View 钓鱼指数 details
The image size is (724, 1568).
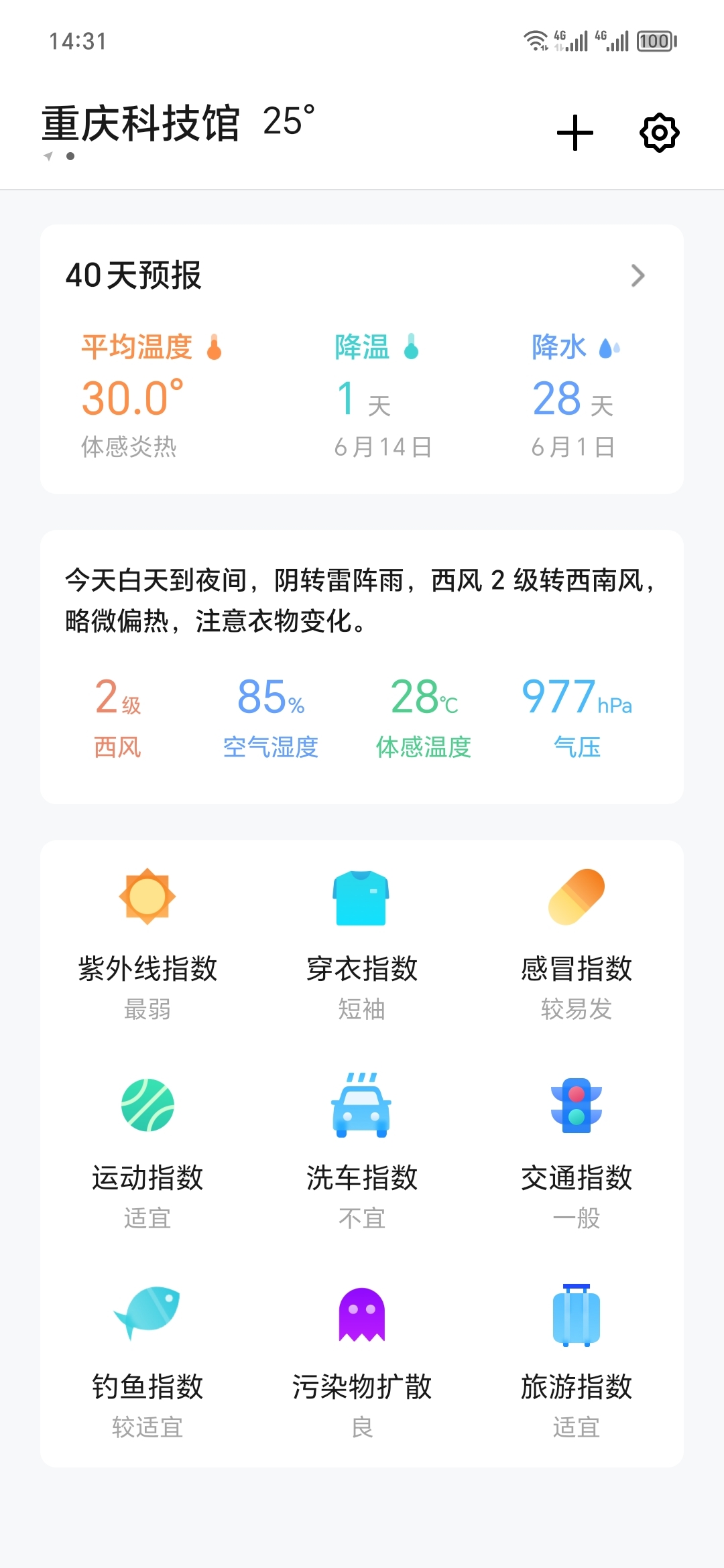click(147, 1363)
